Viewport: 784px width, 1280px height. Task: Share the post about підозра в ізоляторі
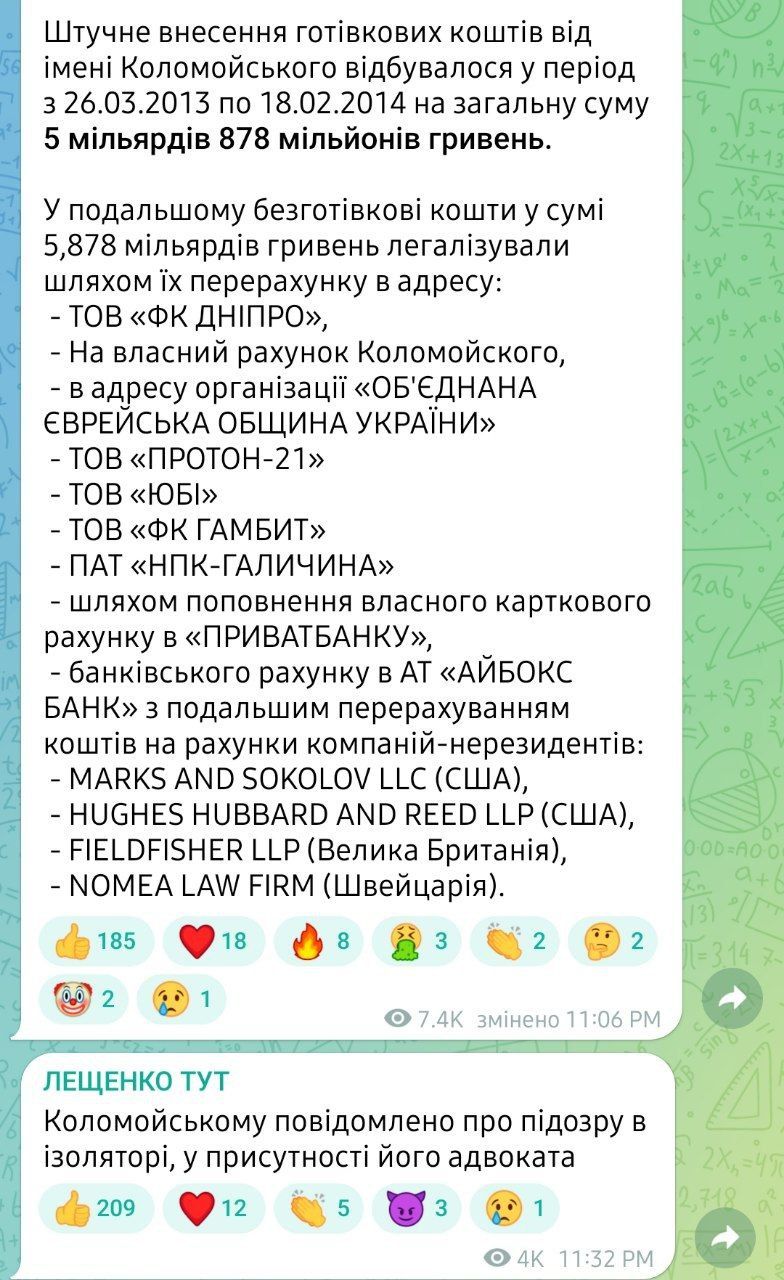click(732, 1238)
